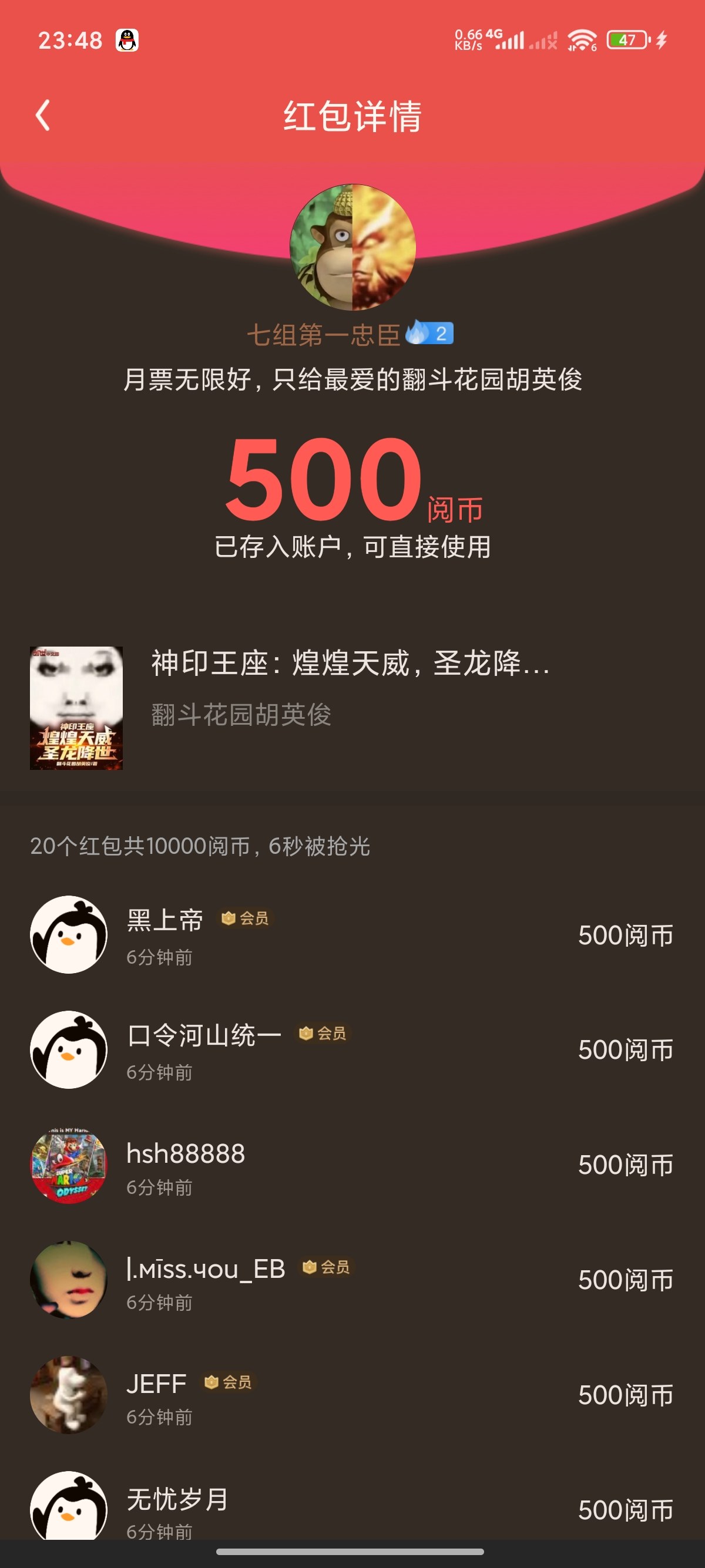705x1568 pixels.
Task: Open 无忧岁月's profile row
Action: coord(352,1505)
